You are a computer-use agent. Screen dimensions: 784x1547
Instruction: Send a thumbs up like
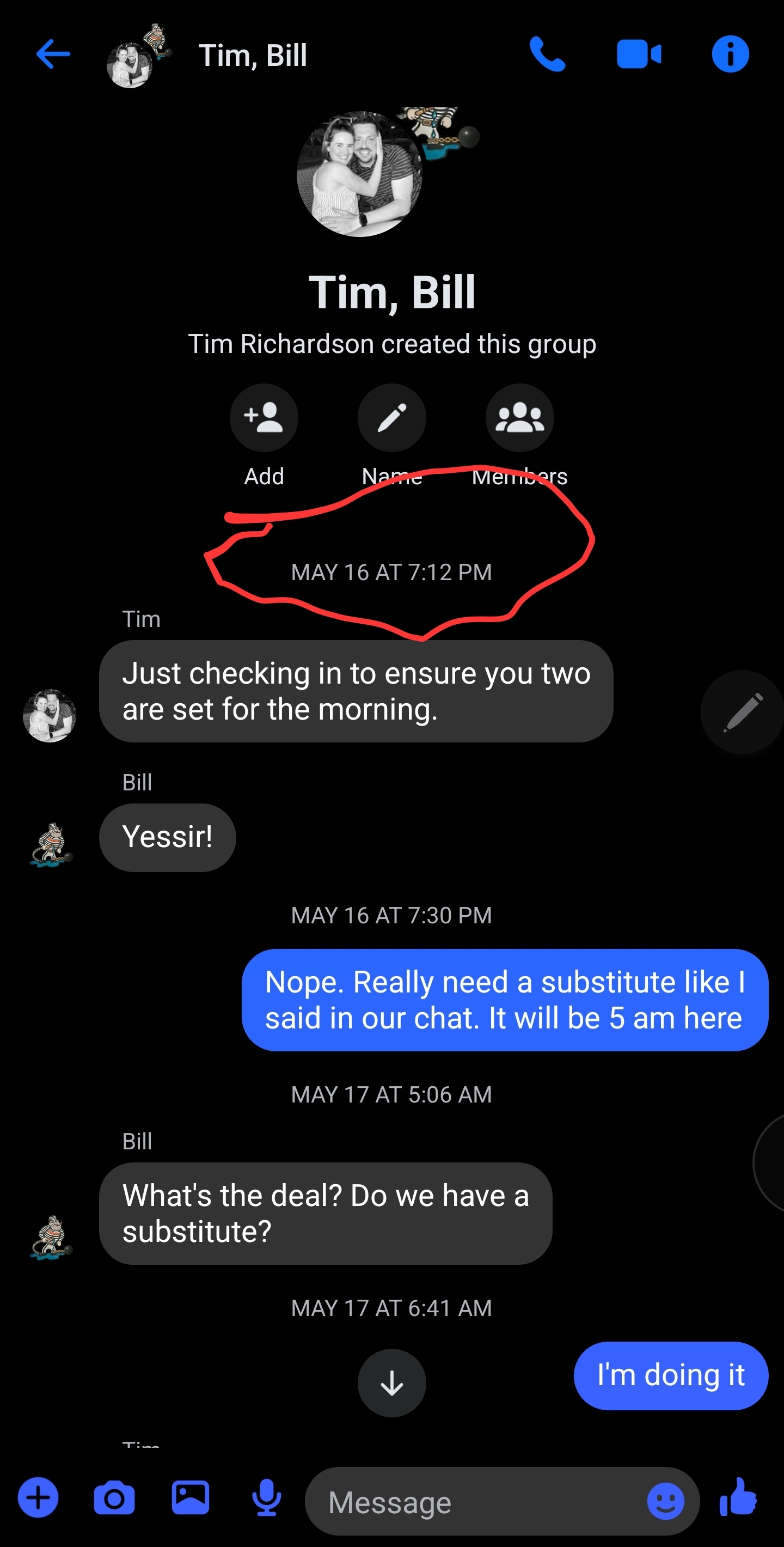pyautogui.click(x=739, y=1498)
